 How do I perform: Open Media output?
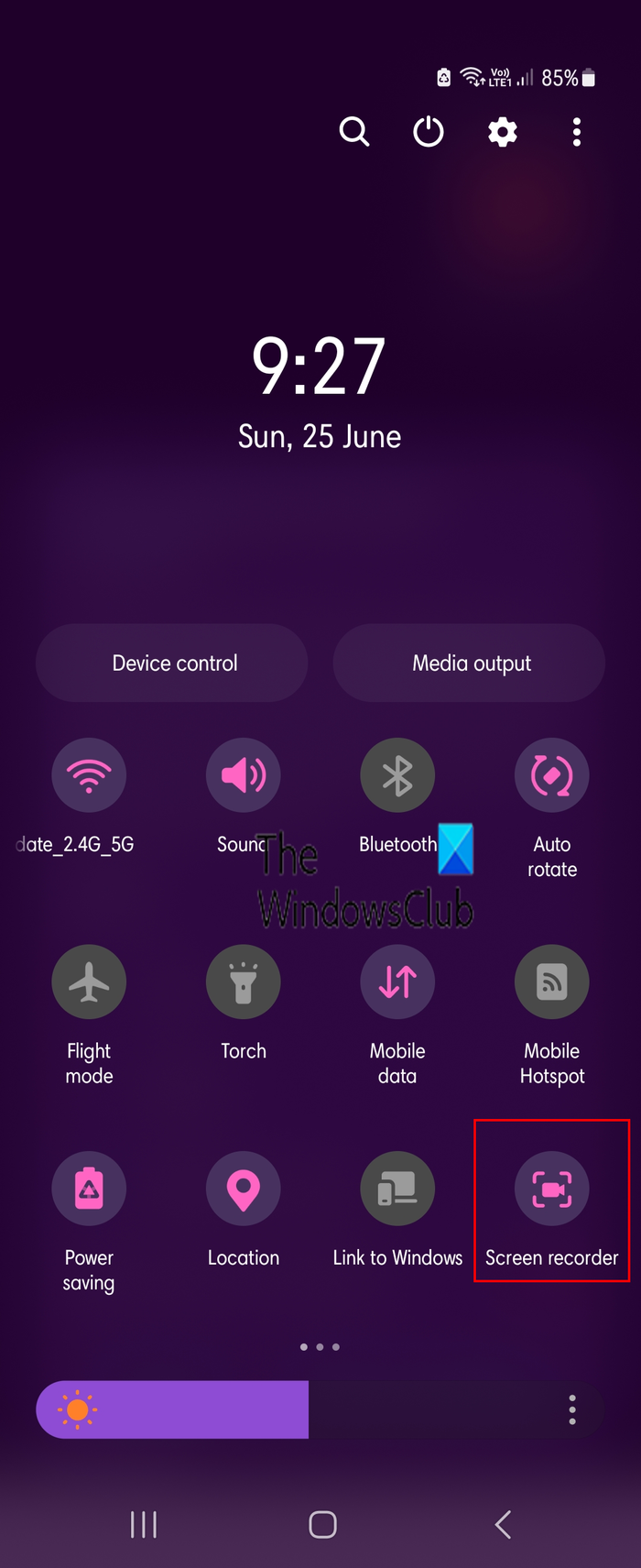click(x=470, y=663)
